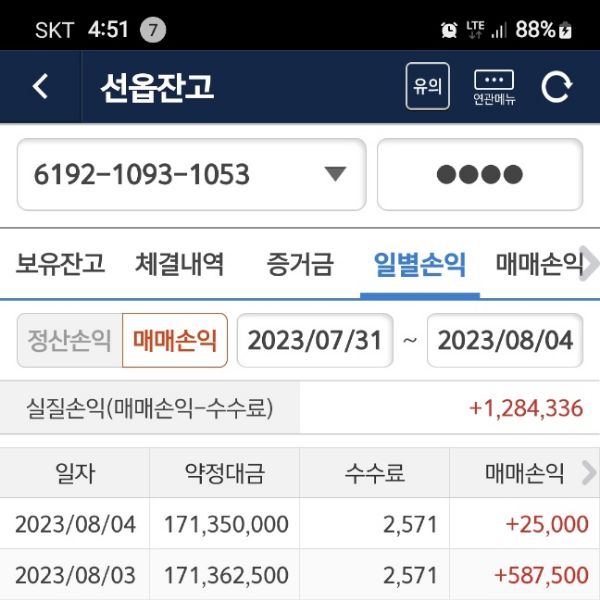Select the 정산손익 segment
This screenshot has width=600, height=600.
(x=69, y=340)
